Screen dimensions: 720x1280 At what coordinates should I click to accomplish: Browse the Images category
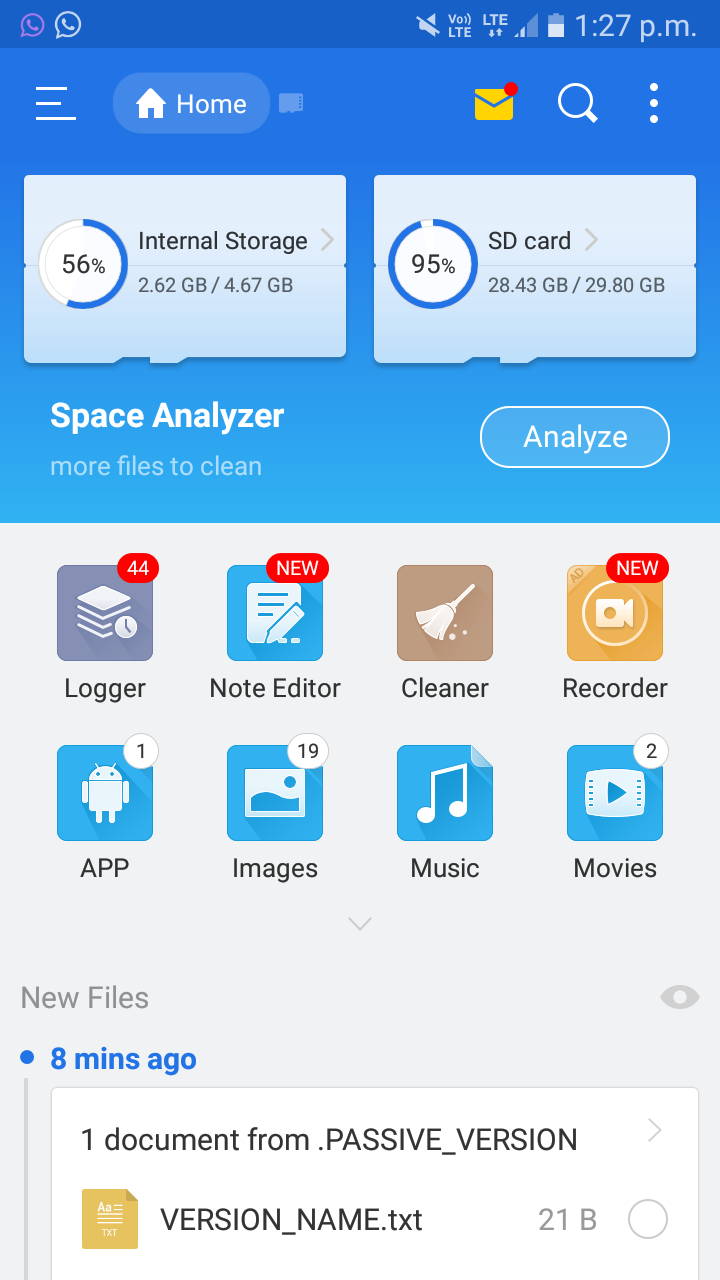275,811
